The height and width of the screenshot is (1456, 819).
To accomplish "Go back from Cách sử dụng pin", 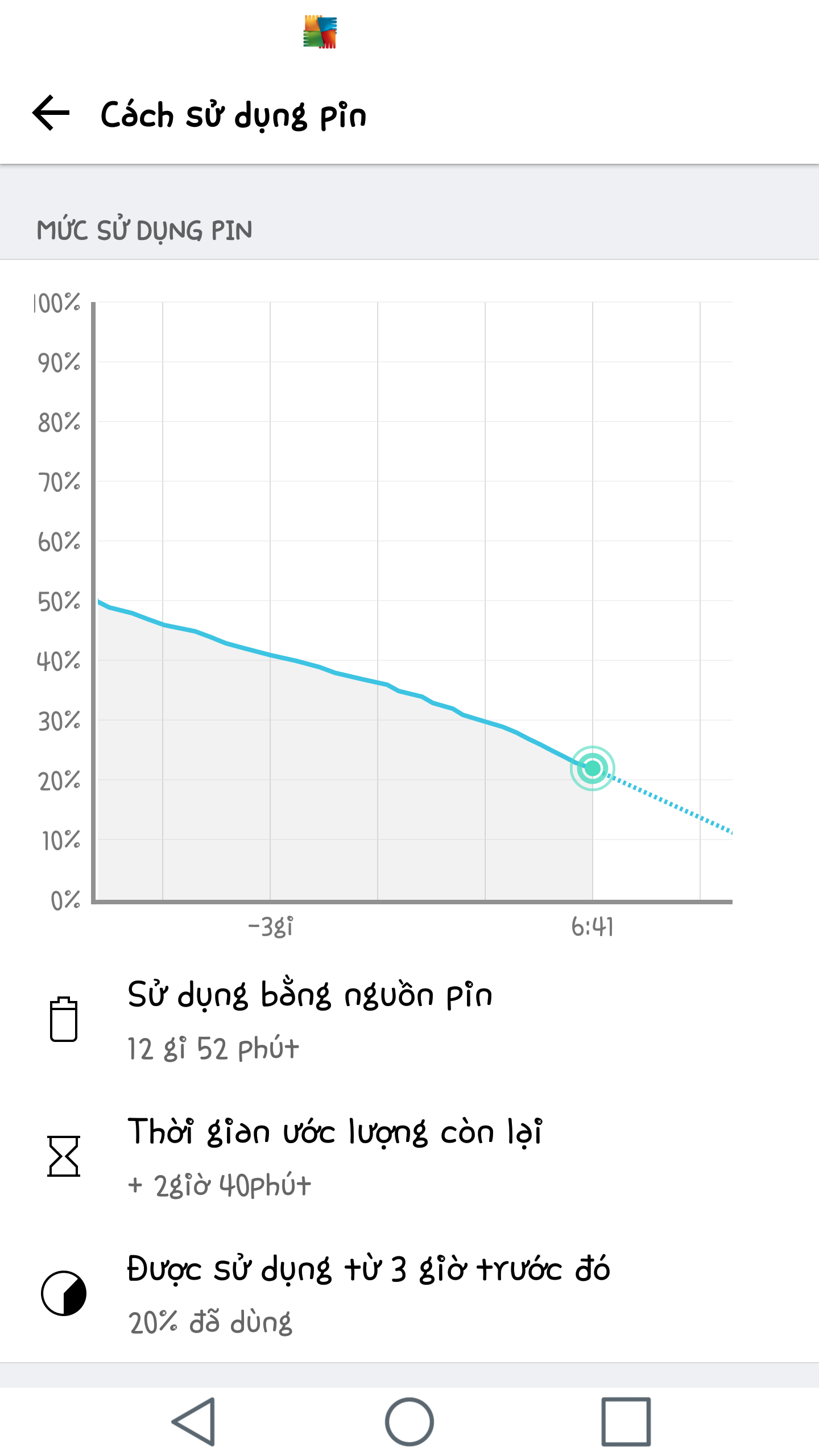I will [51, 113].
